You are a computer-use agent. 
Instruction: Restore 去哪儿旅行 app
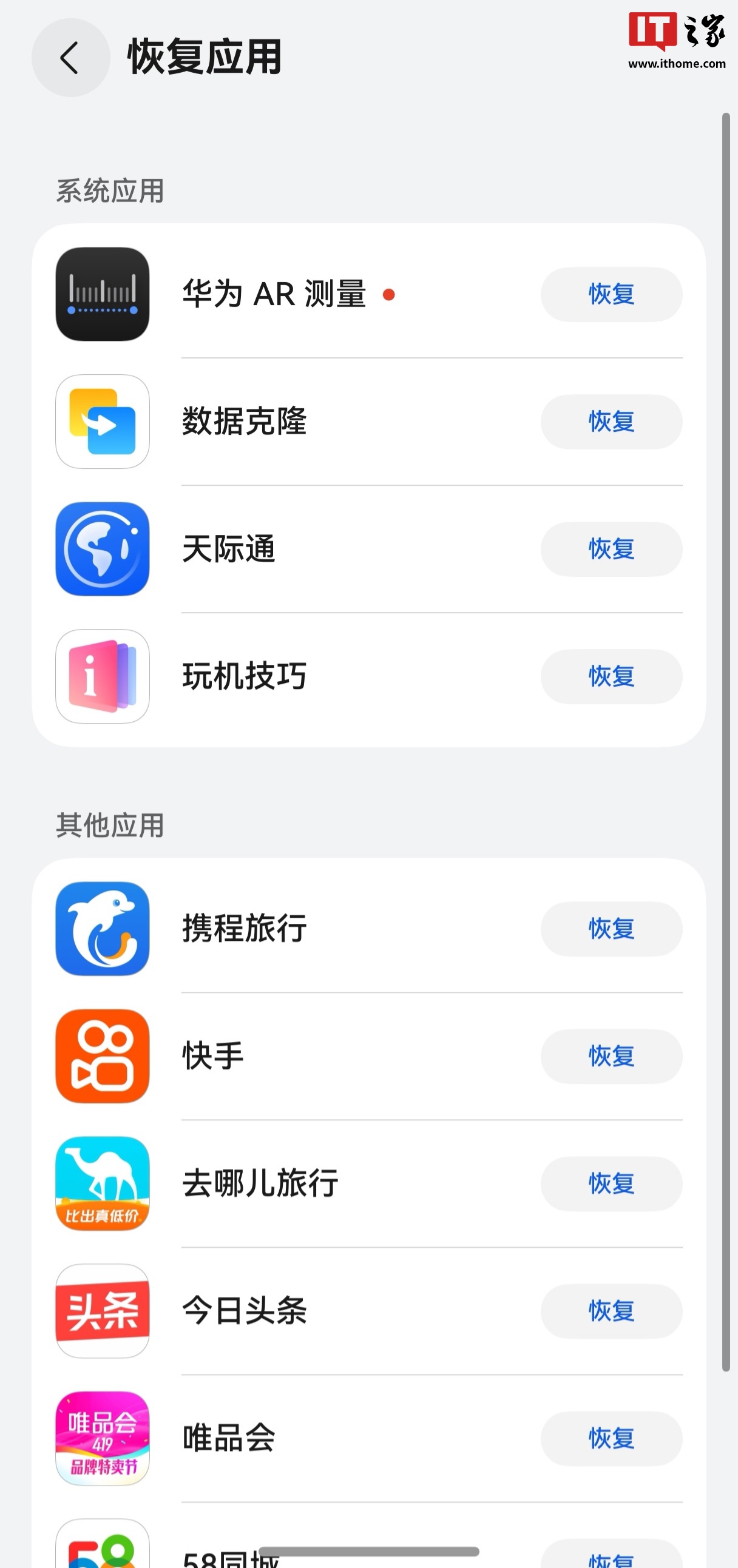(x=611, y=1183)
